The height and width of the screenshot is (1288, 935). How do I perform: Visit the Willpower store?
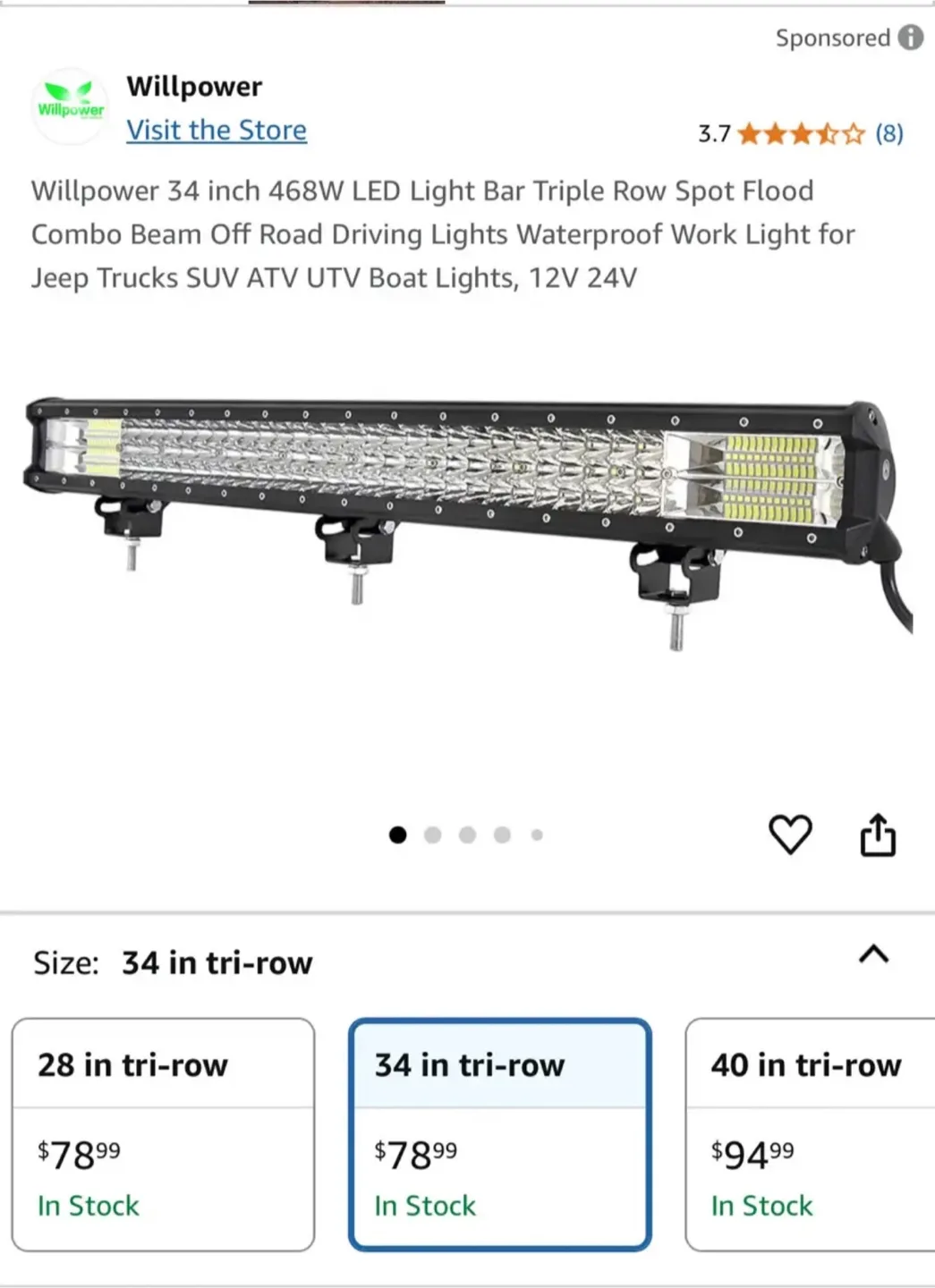pos(217,130)
